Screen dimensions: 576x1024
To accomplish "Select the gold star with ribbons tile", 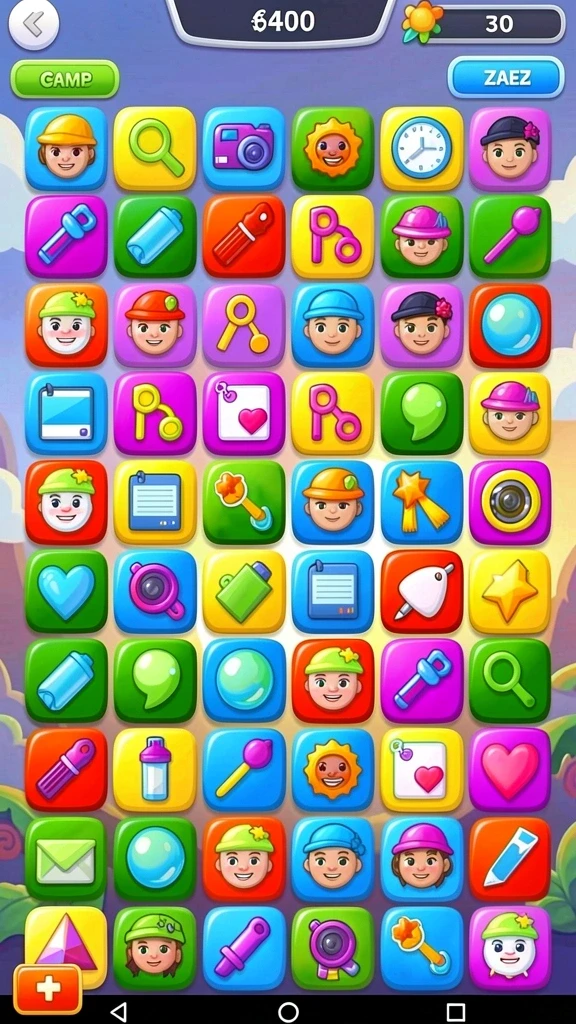I will 421,502.
